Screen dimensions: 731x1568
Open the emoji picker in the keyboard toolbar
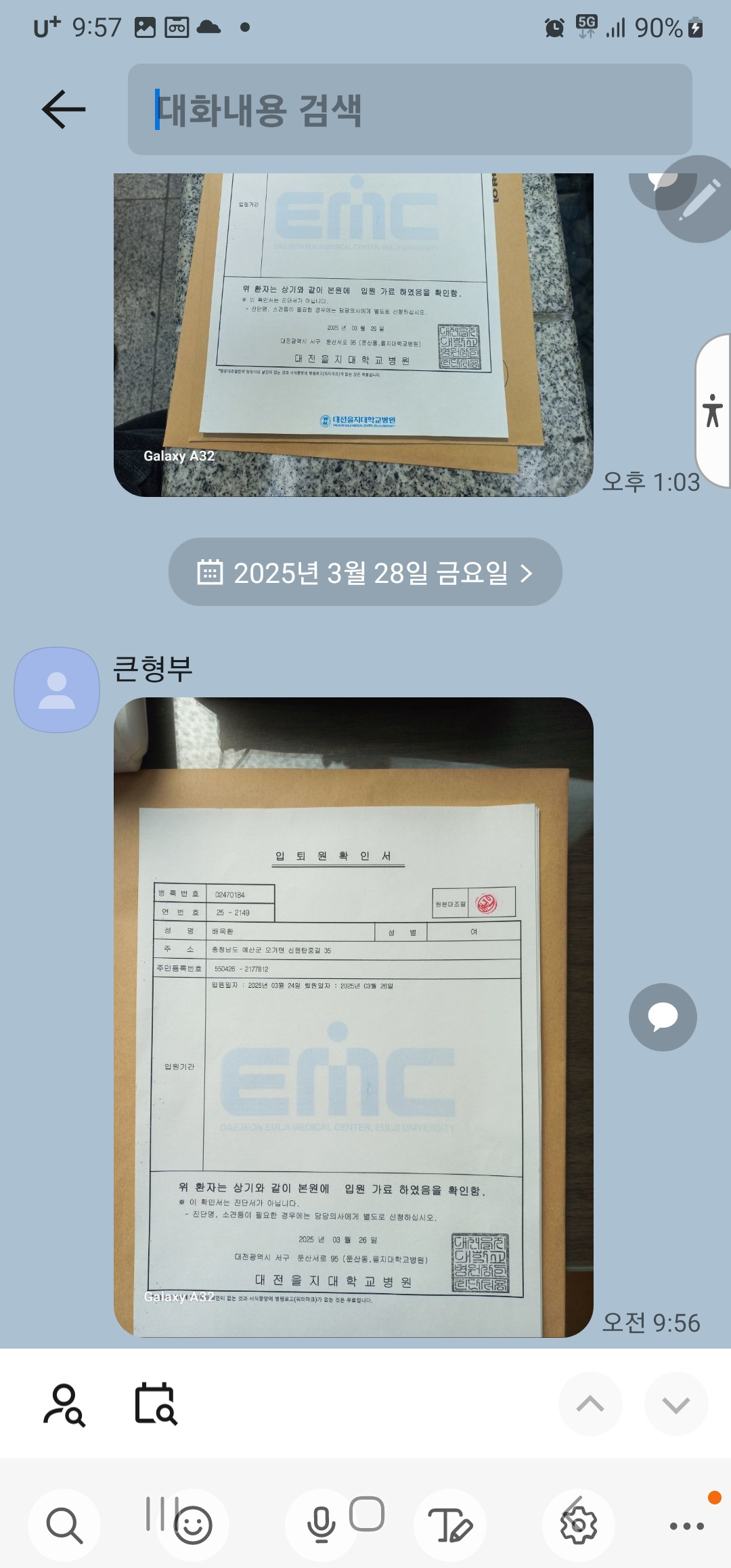pos(193,1525)
